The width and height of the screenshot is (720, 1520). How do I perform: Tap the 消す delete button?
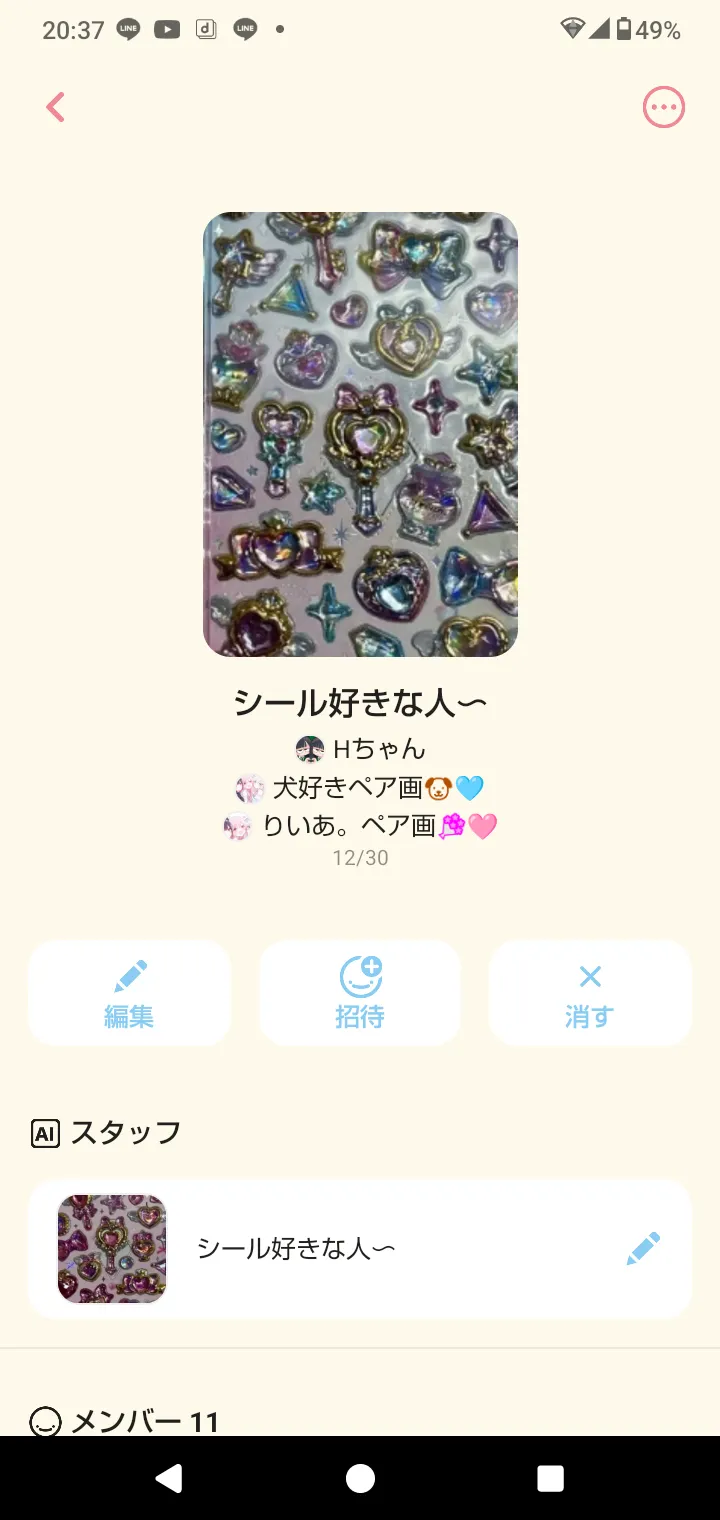[590, 993]
